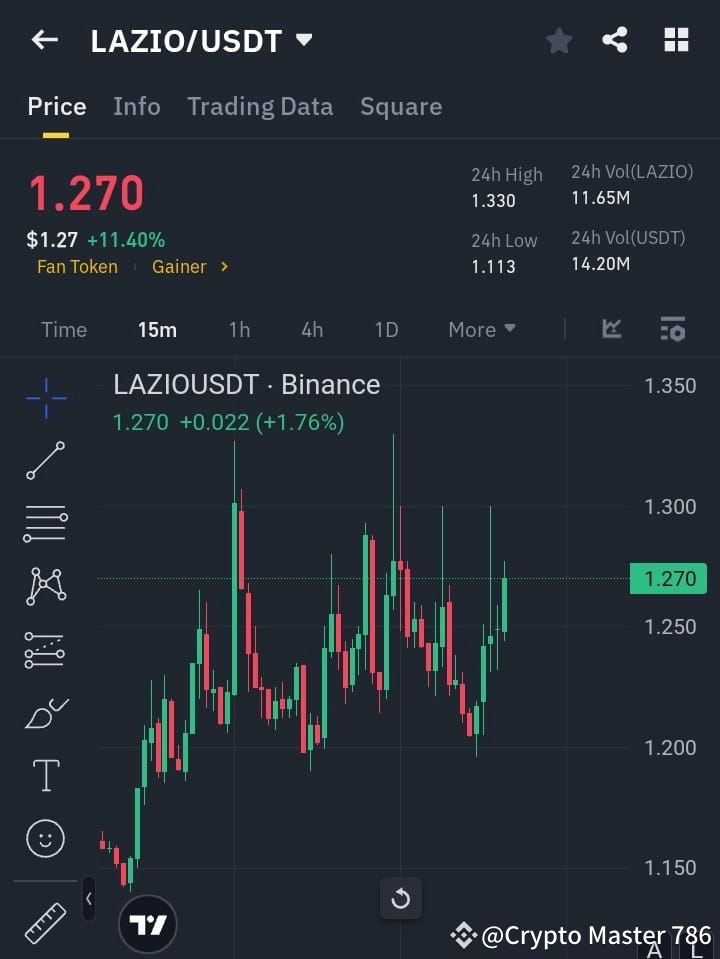Open the indicators panel icon
The height and width of the screenshot is (959, 720).
point(672,329)
